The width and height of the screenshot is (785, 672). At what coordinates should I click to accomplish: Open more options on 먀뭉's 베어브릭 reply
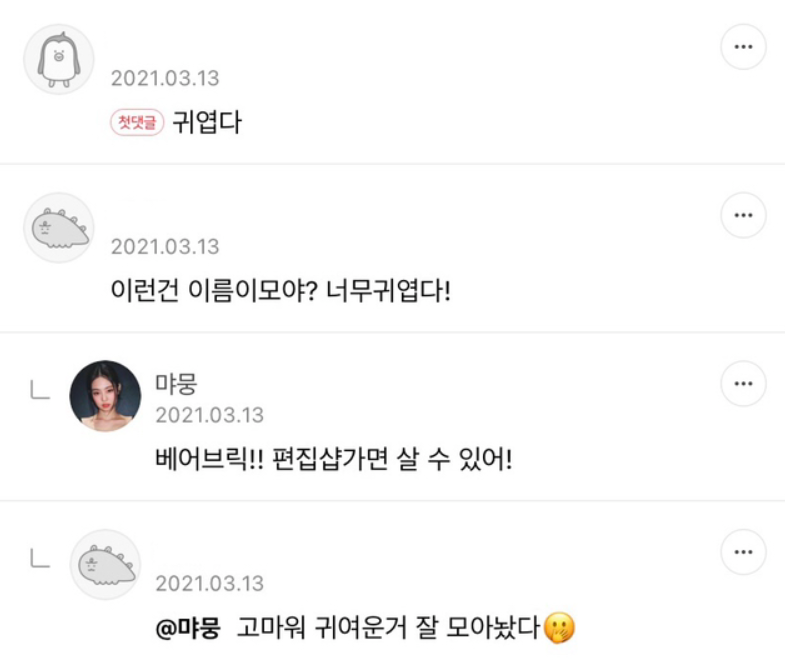[743, 384]
